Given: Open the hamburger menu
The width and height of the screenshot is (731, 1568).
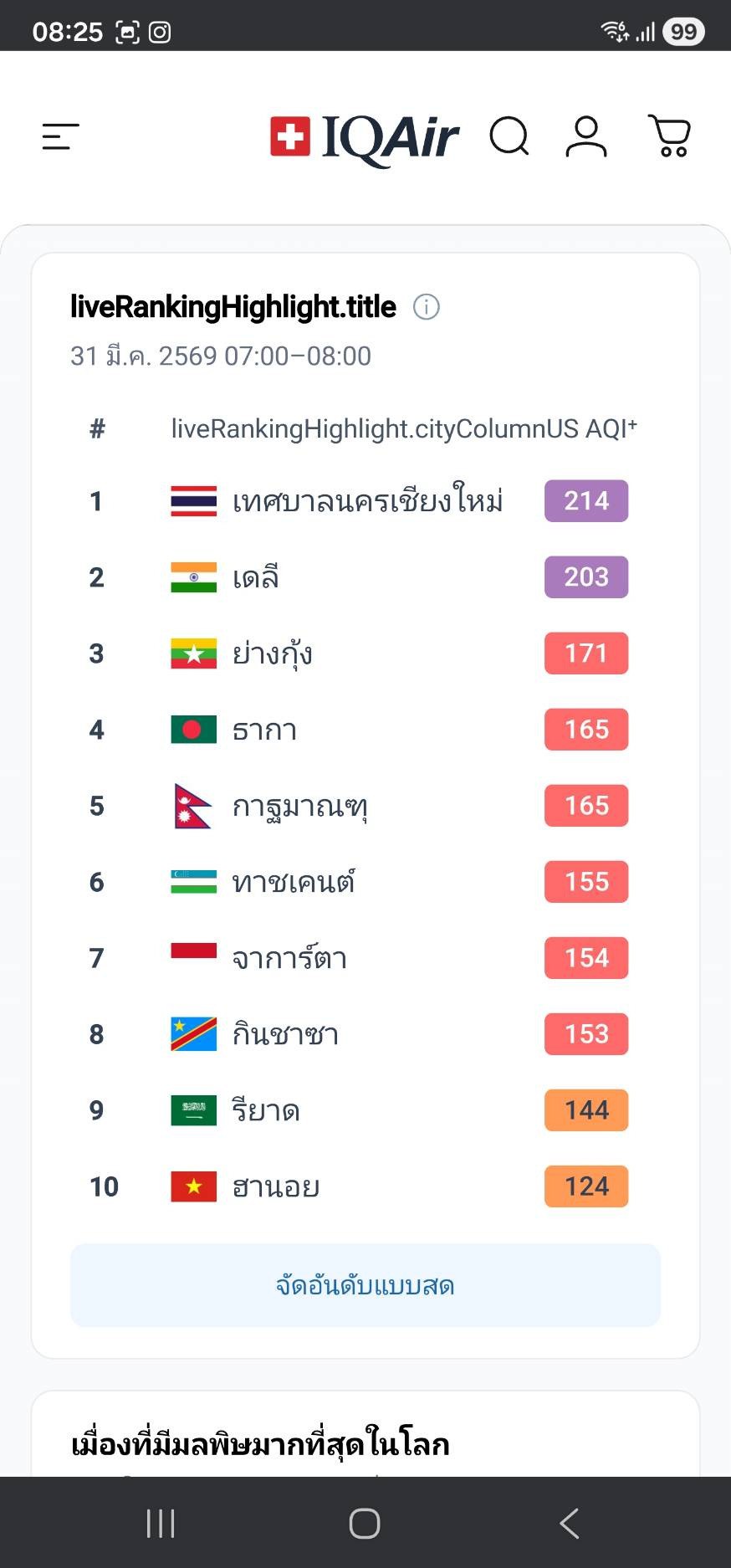Looking at the screenshot, I should point(61,136).
